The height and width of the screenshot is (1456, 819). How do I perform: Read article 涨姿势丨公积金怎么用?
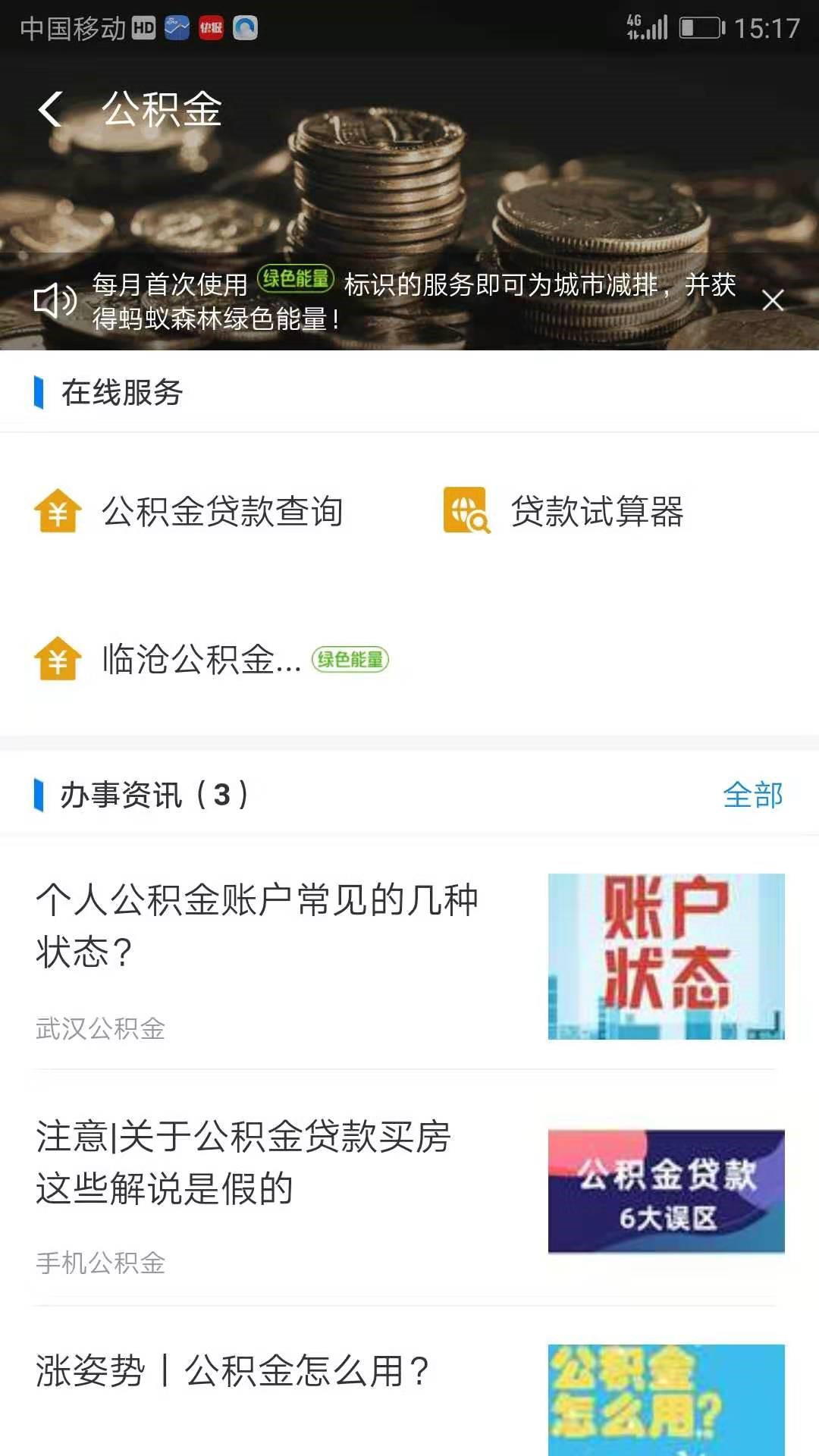coord(232,1371)
